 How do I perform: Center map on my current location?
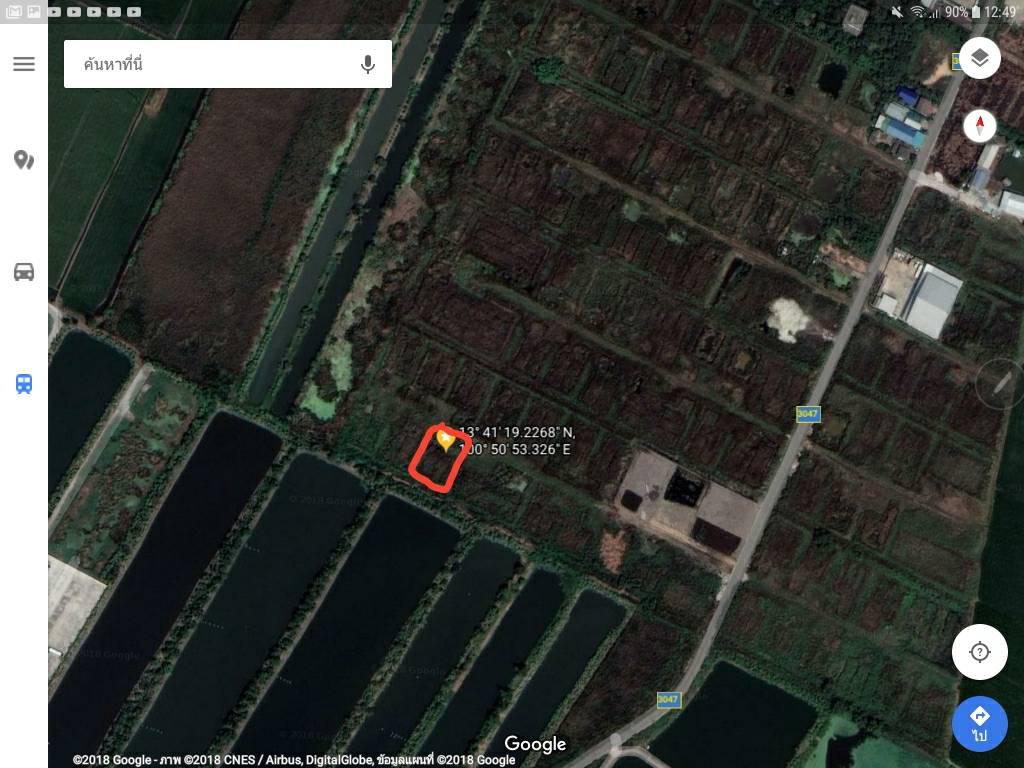coord(979,652)
